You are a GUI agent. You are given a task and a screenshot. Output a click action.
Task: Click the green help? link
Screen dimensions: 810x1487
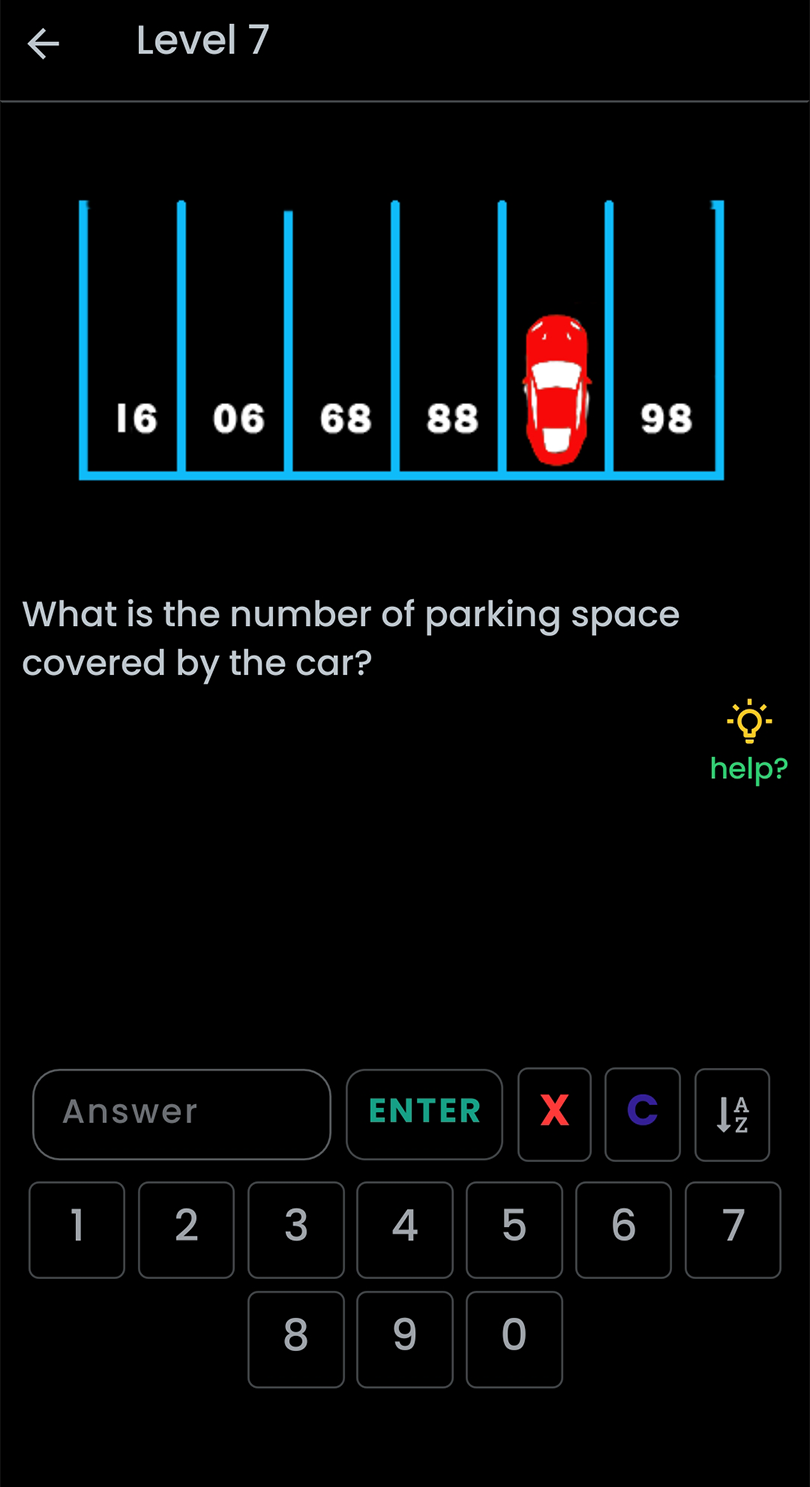coord(748,768)
